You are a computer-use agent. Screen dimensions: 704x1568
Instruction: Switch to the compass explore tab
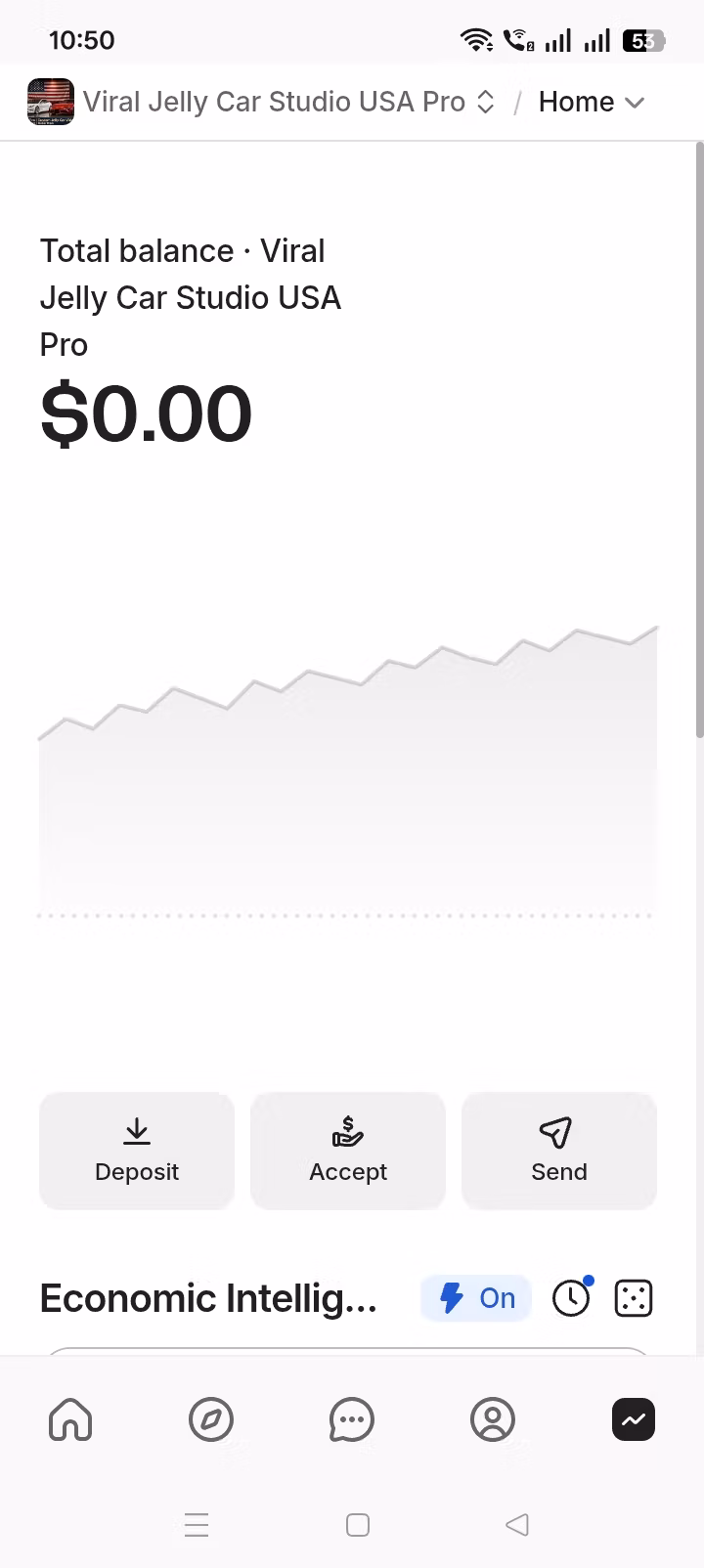pyautogui.click(x=211, y=1419)
